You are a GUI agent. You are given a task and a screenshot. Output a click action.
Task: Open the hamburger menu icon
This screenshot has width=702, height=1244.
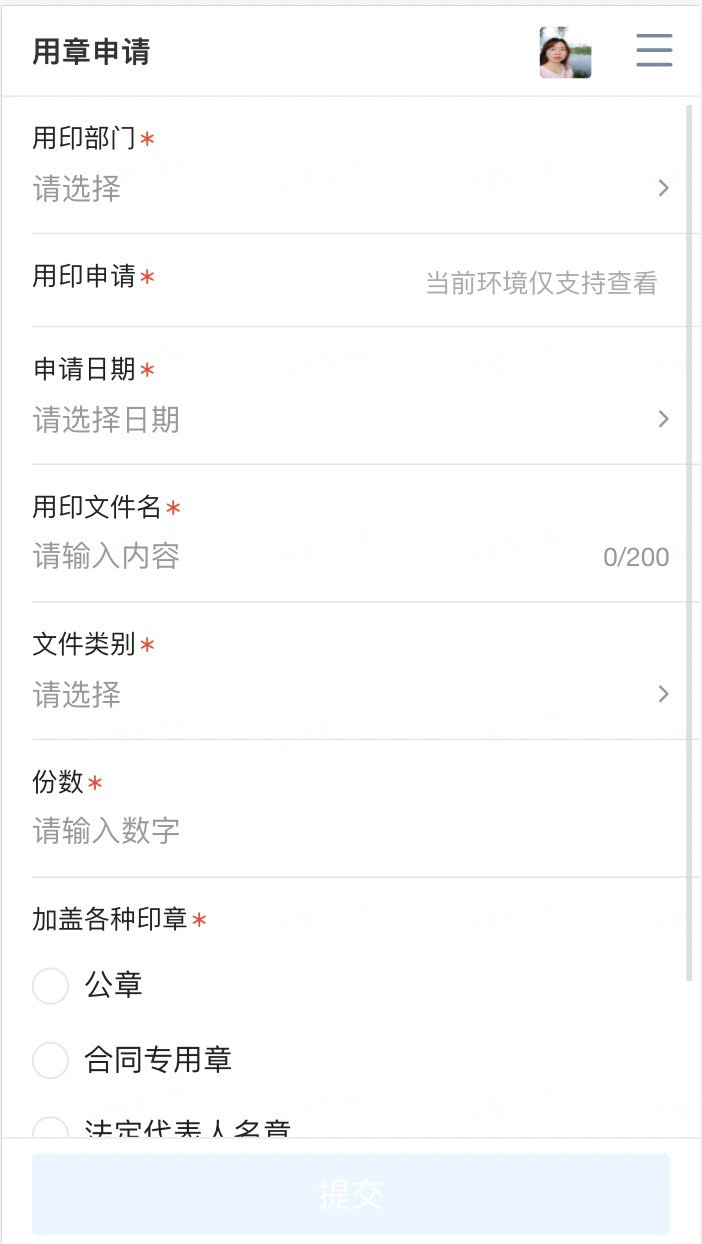pyautogui.click(x=654, y=50)
